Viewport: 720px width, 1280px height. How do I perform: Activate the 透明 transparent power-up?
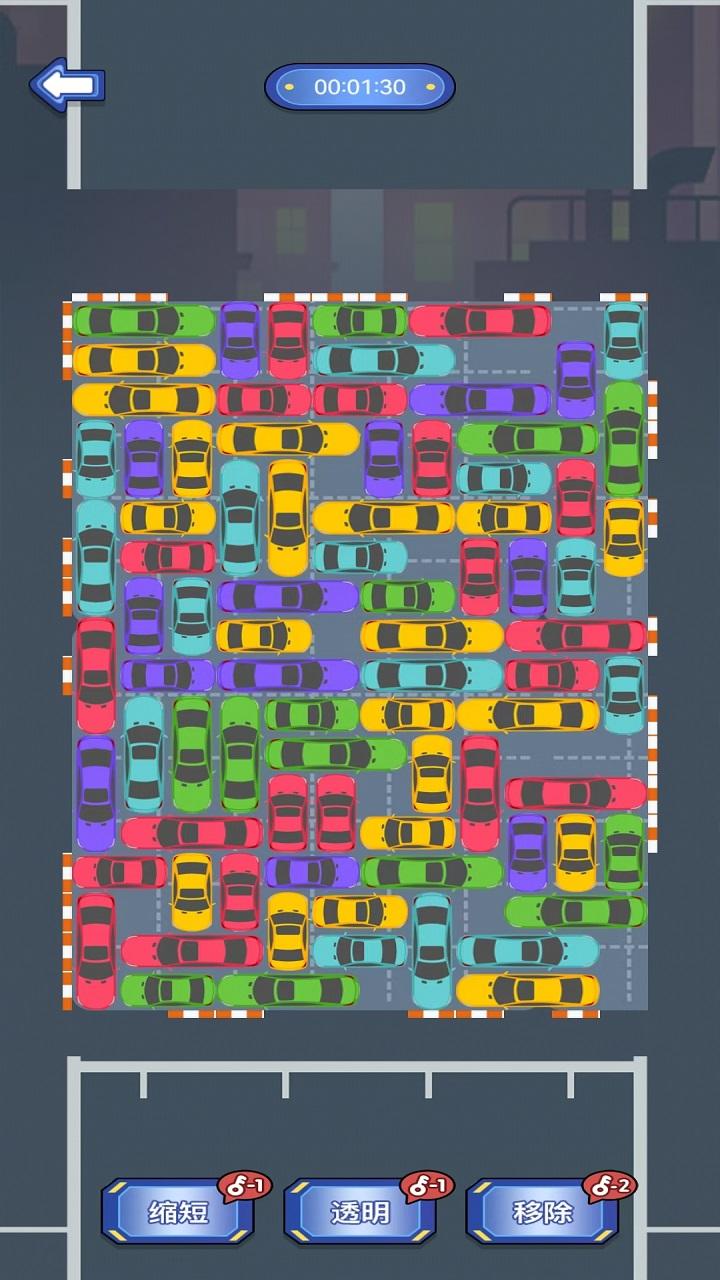(360, 1212)
